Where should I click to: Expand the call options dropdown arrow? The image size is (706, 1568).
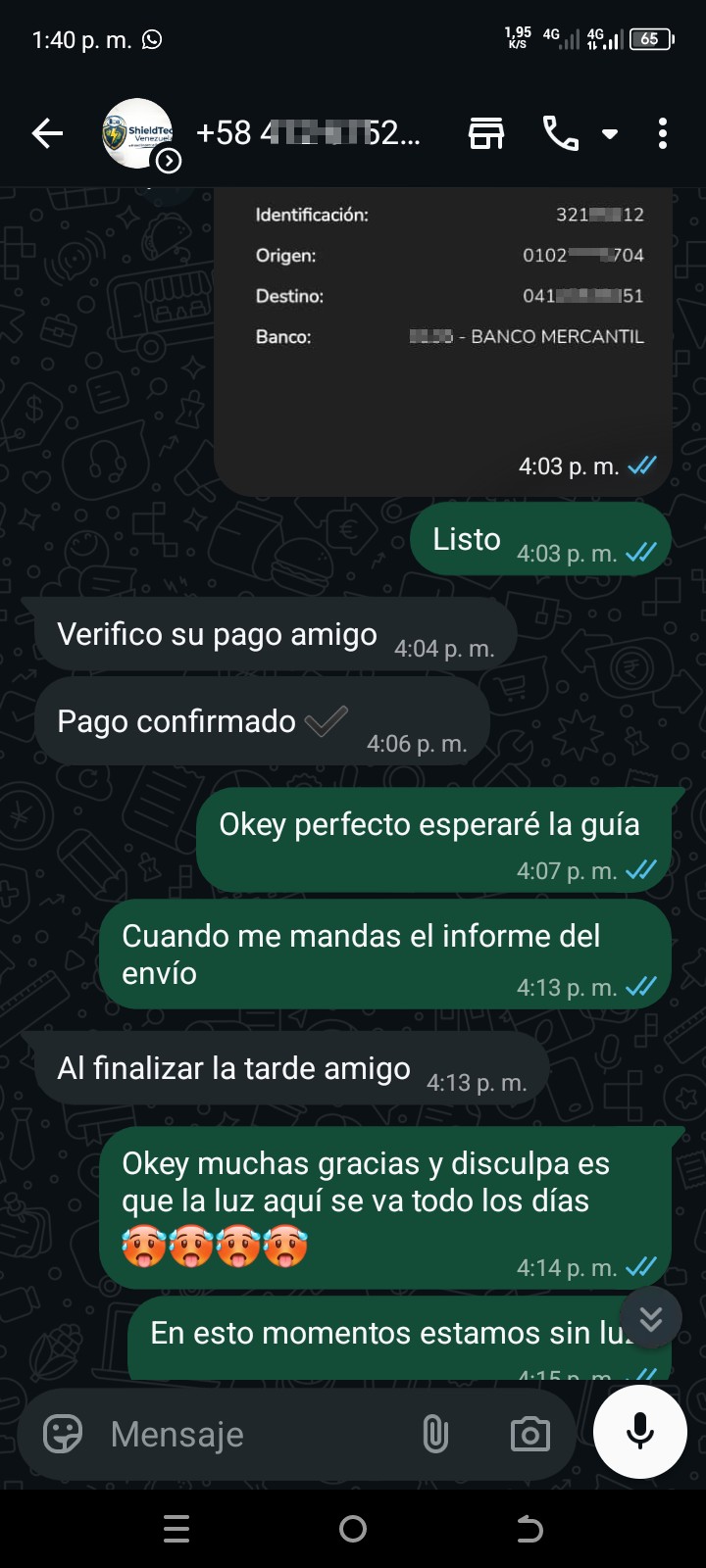tap(610, 134)
